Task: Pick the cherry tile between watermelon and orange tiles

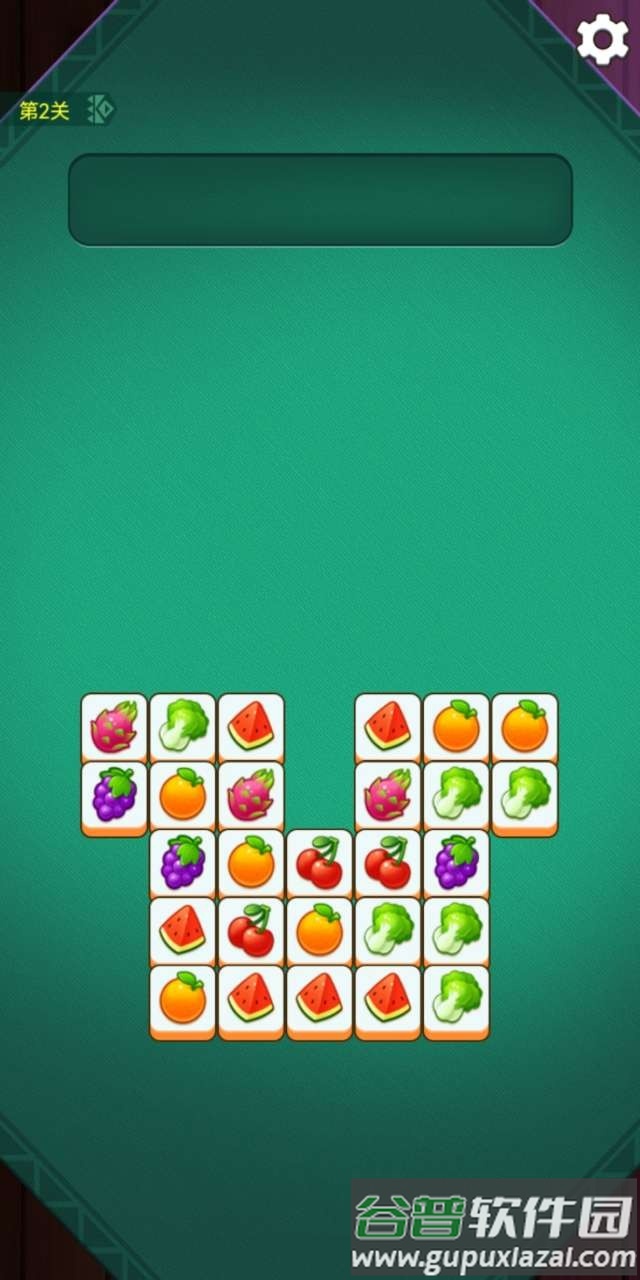Action: click(251, 932)
